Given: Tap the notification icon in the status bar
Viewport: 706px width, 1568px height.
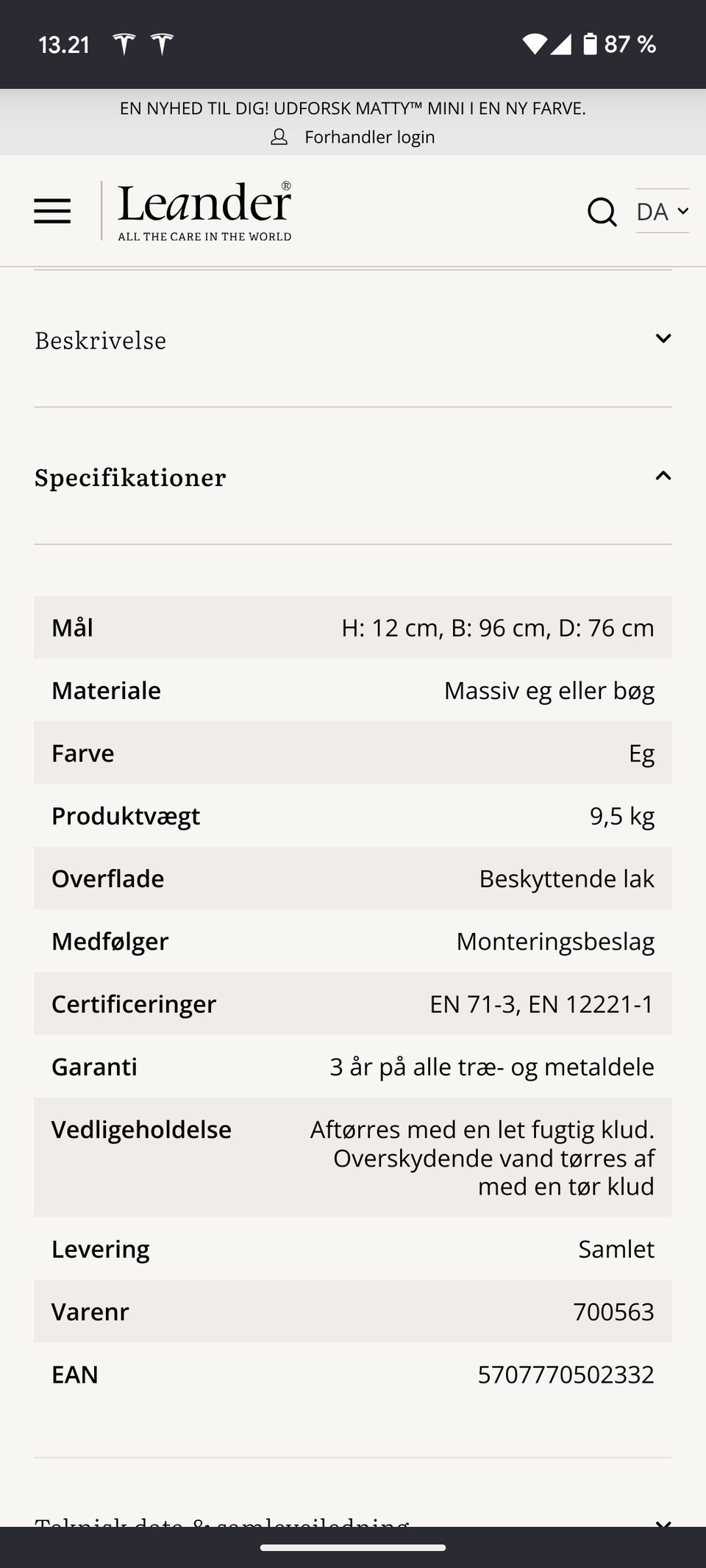Looking at the screenshot, I should pyautogui.click(x=125, y=43).
